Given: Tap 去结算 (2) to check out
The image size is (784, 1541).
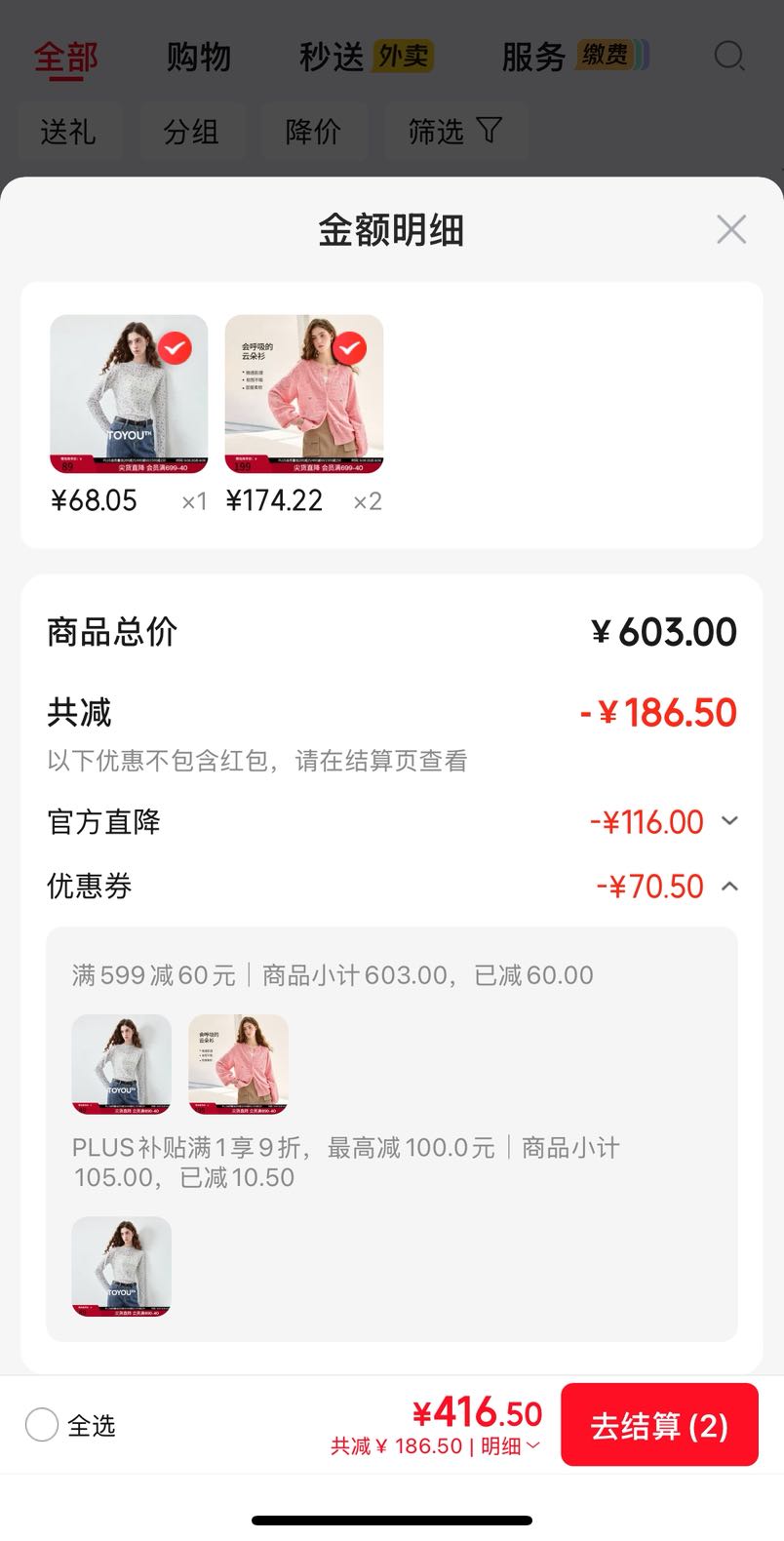Looking at the screenshot, I should [659, 1425].
